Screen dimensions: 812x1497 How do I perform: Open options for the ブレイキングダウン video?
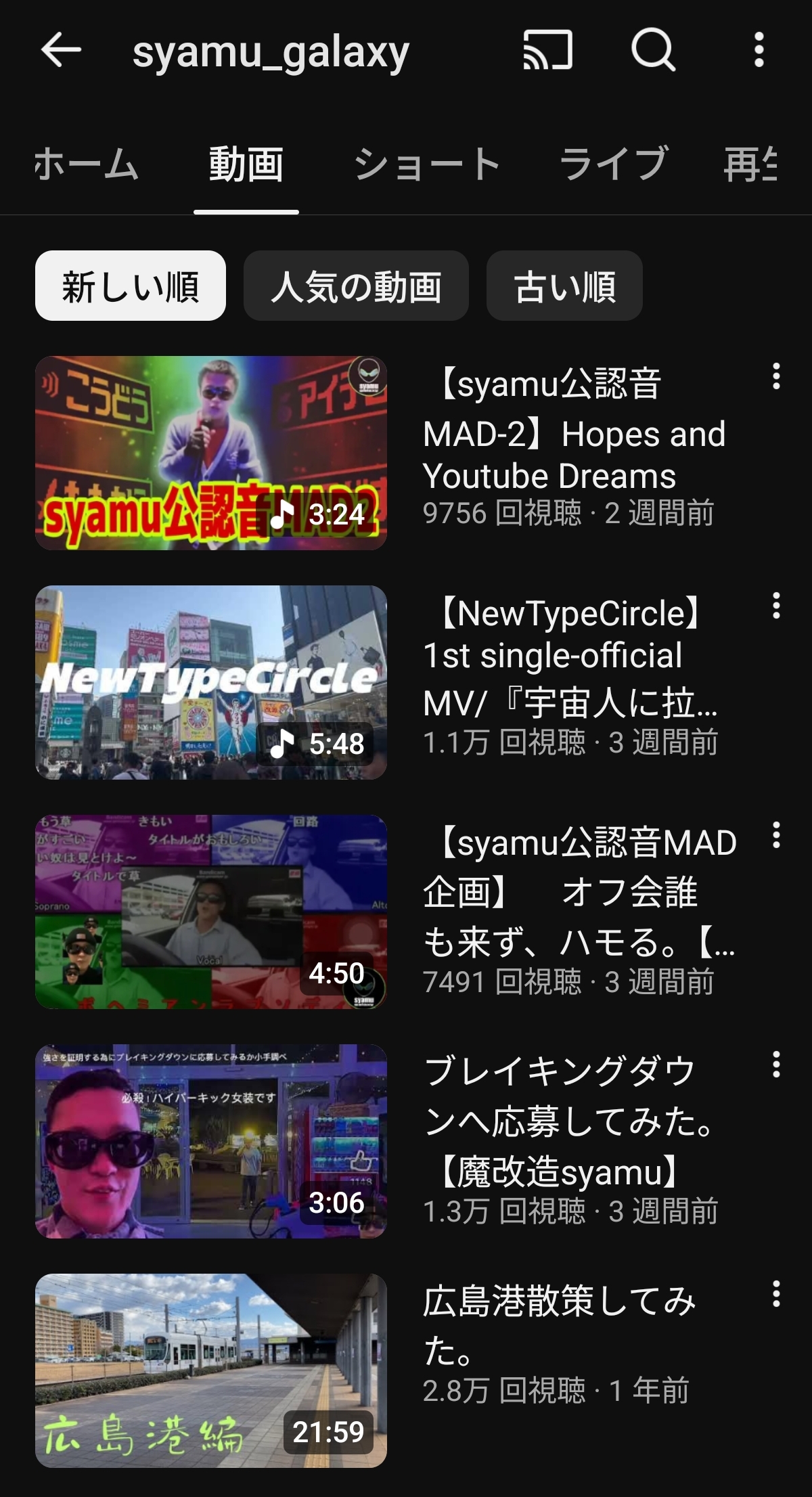776,1065
